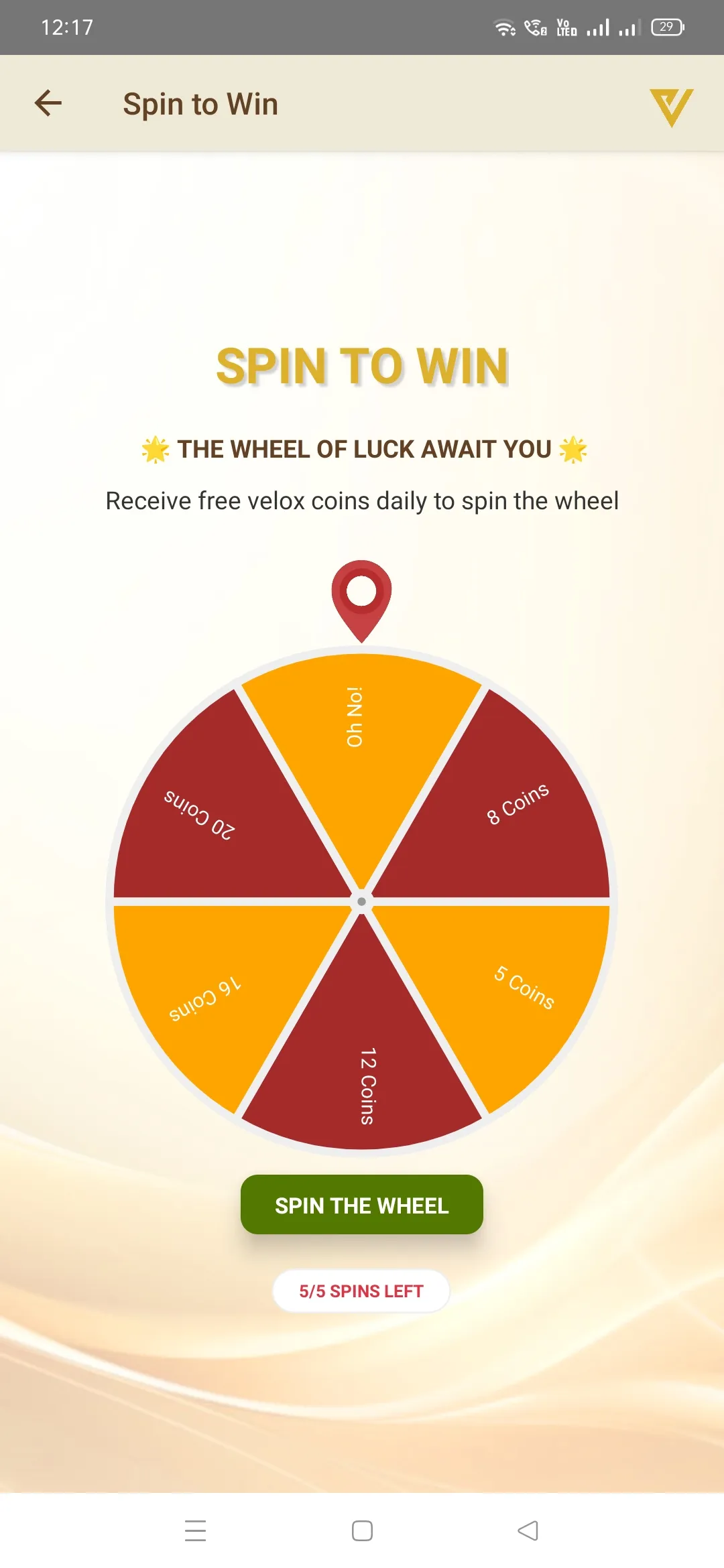The width and height of the screenshot is (724, 1568).
Task: Go back using the app bar arrow
Action: tap(48, 103)
